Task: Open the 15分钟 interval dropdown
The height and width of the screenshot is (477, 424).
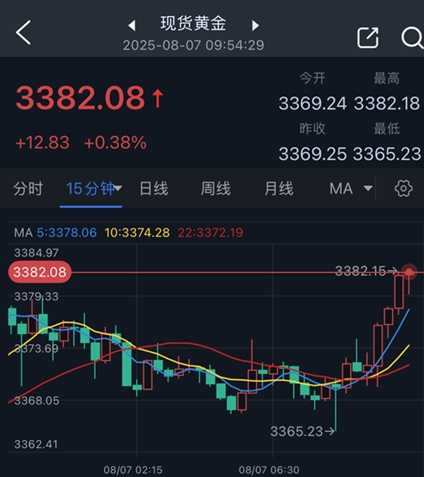Action: [x=94, y=189]
